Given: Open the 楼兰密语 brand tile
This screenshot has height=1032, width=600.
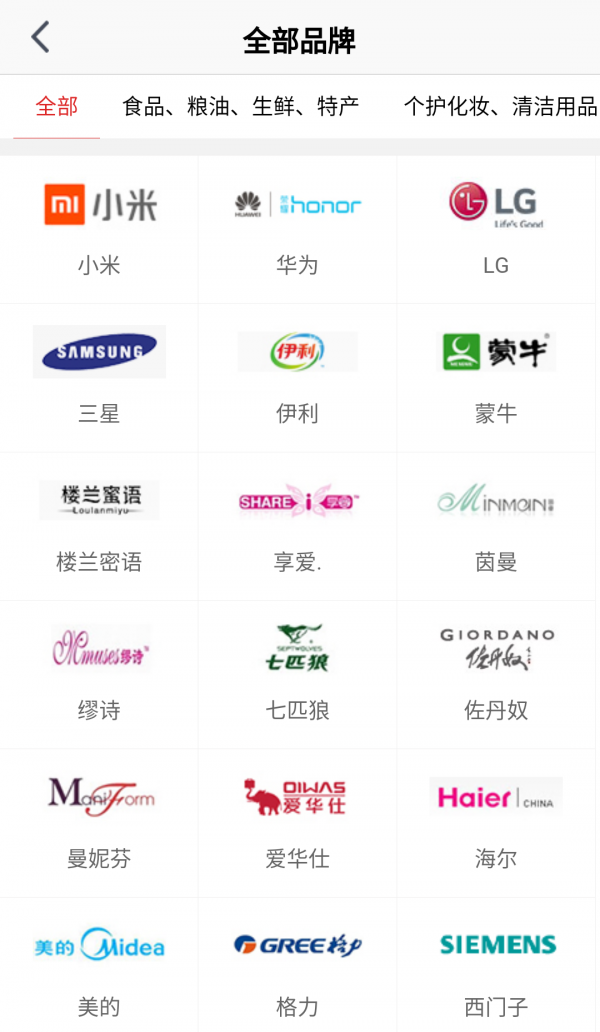Looking at the screenshot, I should click(99, 525).
